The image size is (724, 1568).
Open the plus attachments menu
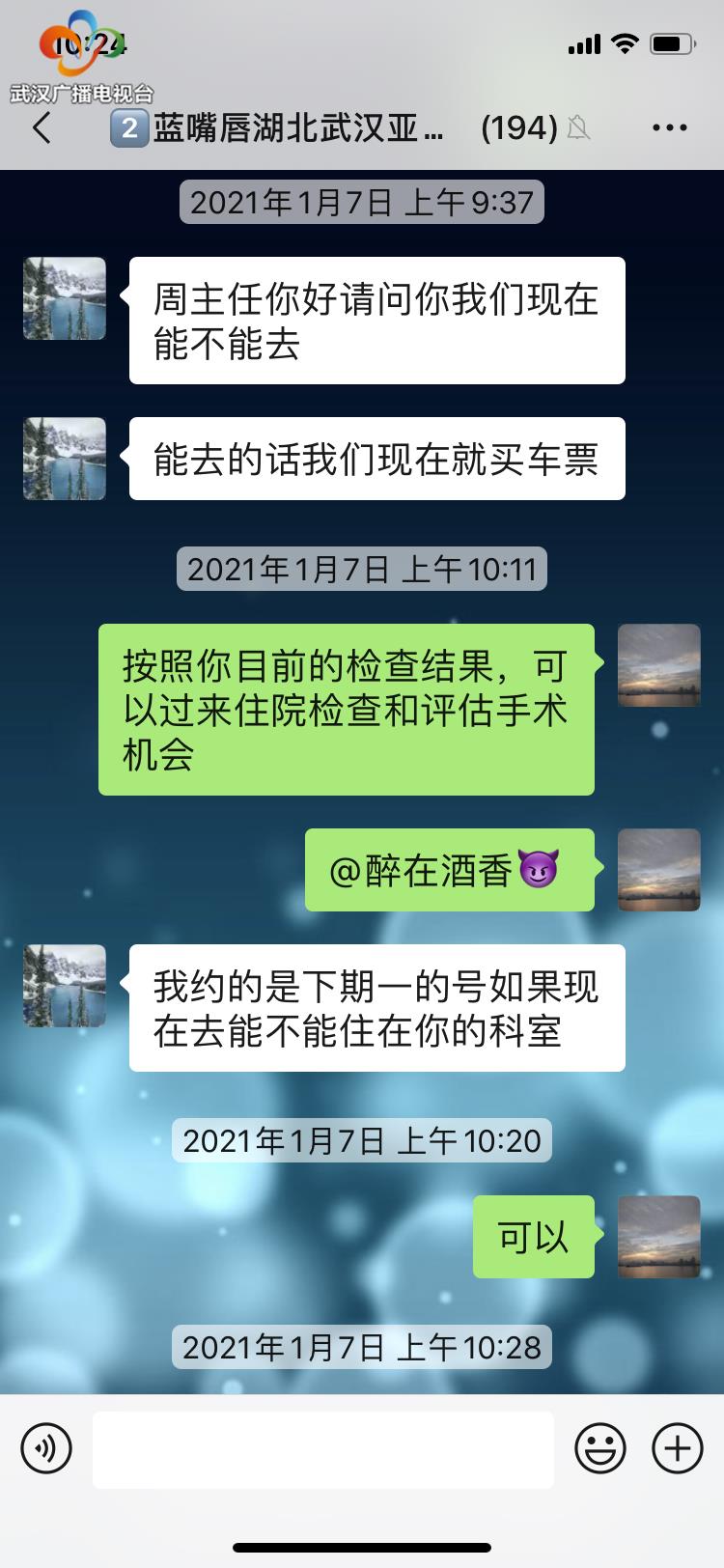[678, 1448]
